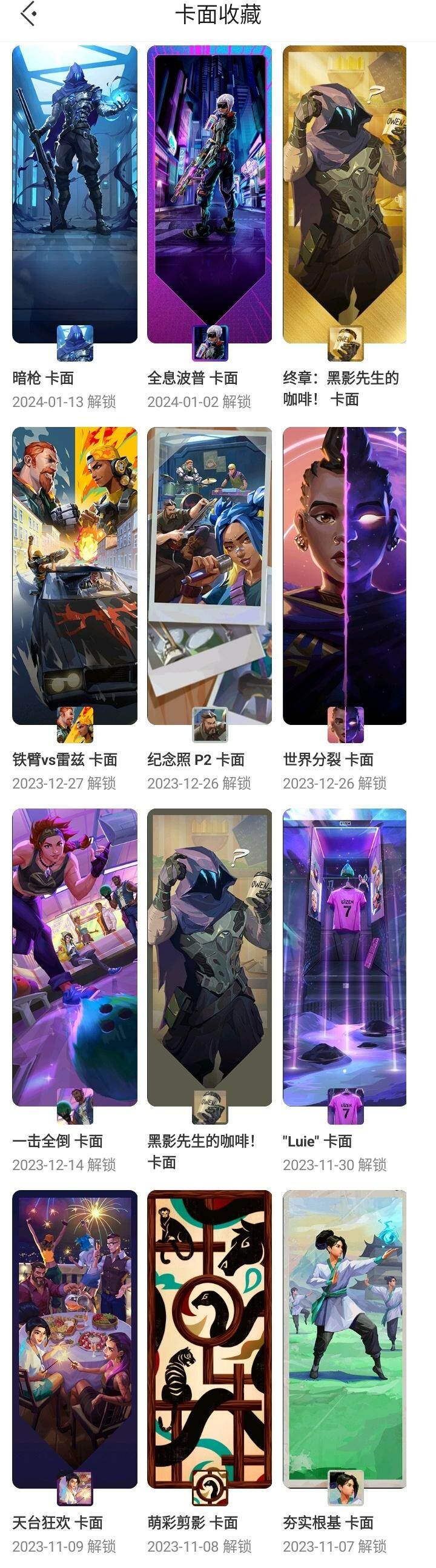The width and height of the screenshot is (436, 1568).
Task: View the 全息波普 卡面 card
Action: click(x=210, y=195)
